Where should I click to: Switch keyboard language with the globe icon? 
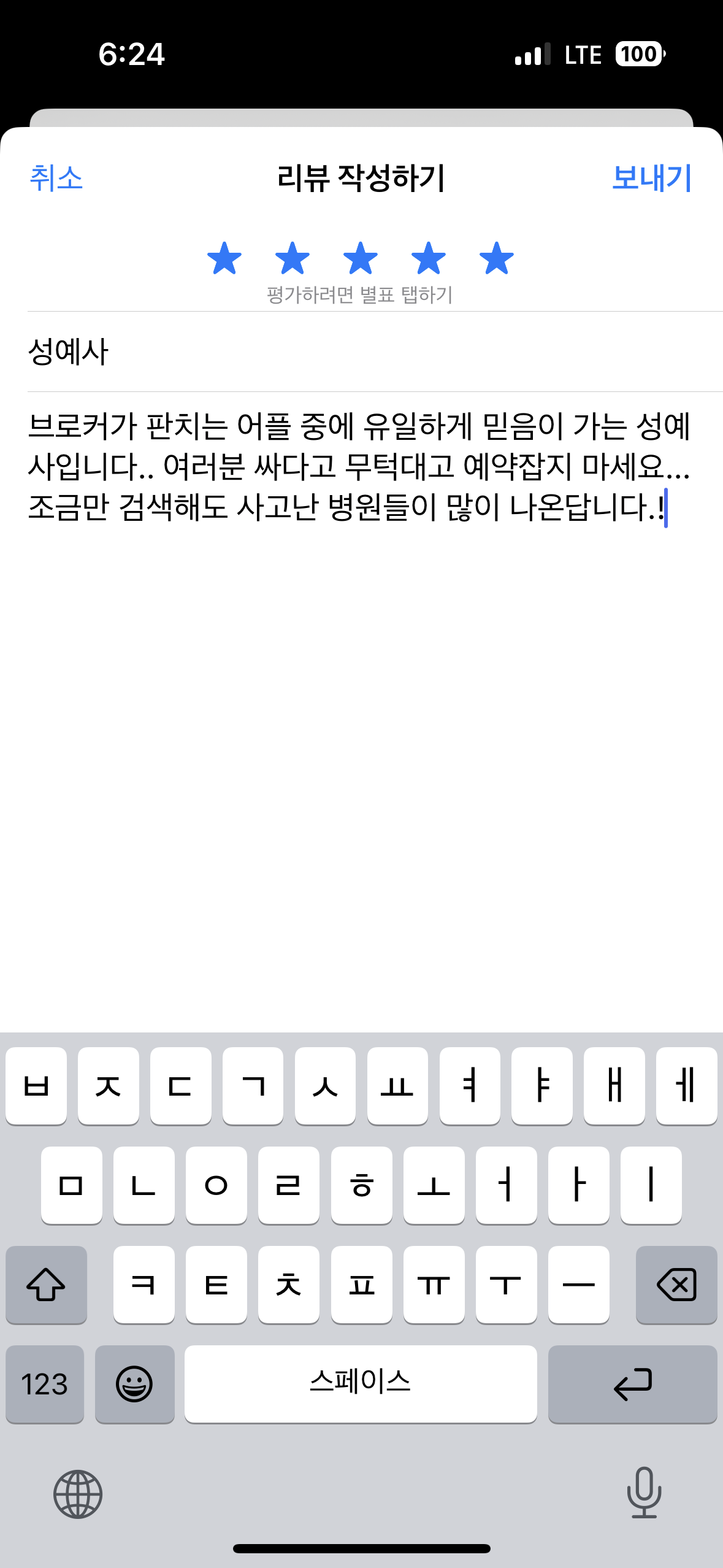coord(78,1494)
